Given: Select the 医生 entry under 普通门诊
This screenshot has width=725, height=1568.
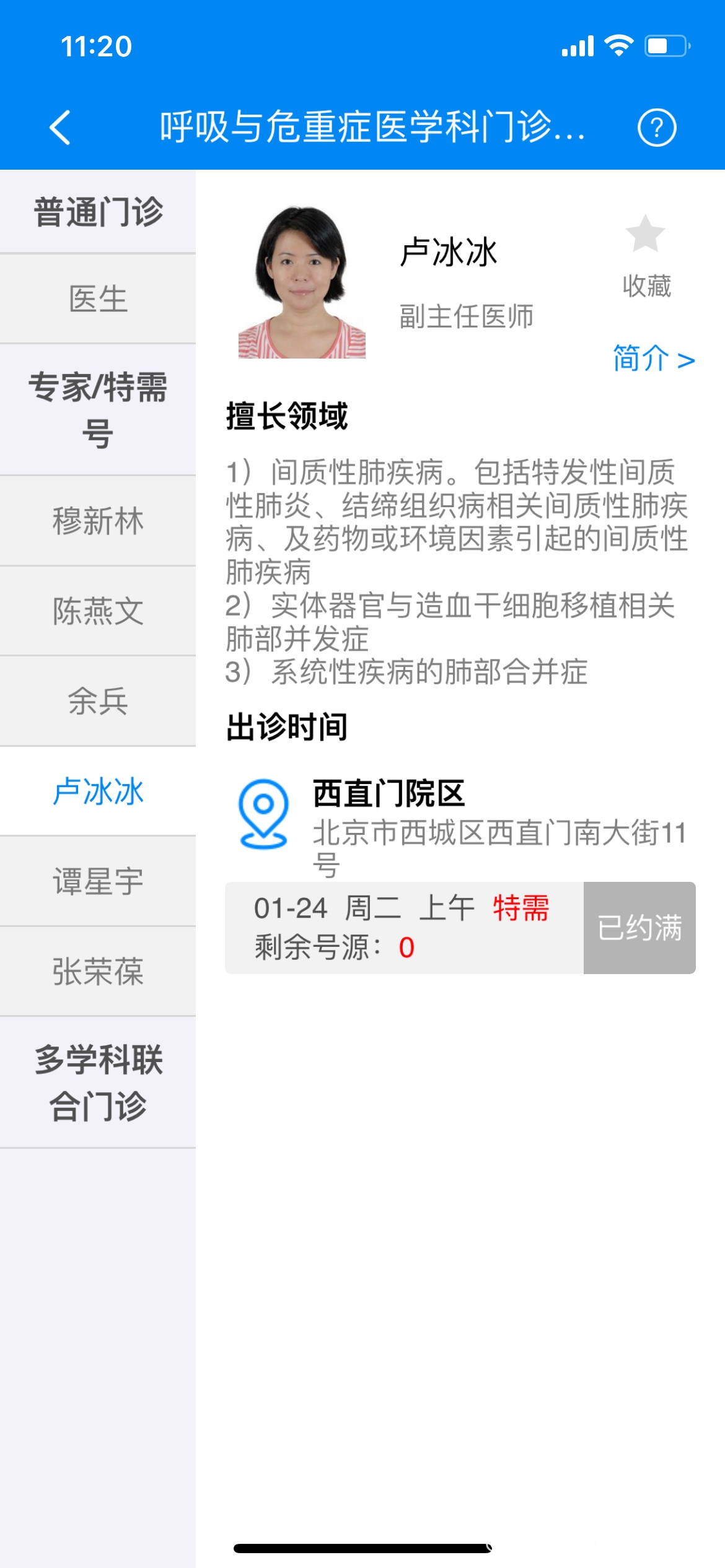Looking at the screenshot, I should click(98, 299).
